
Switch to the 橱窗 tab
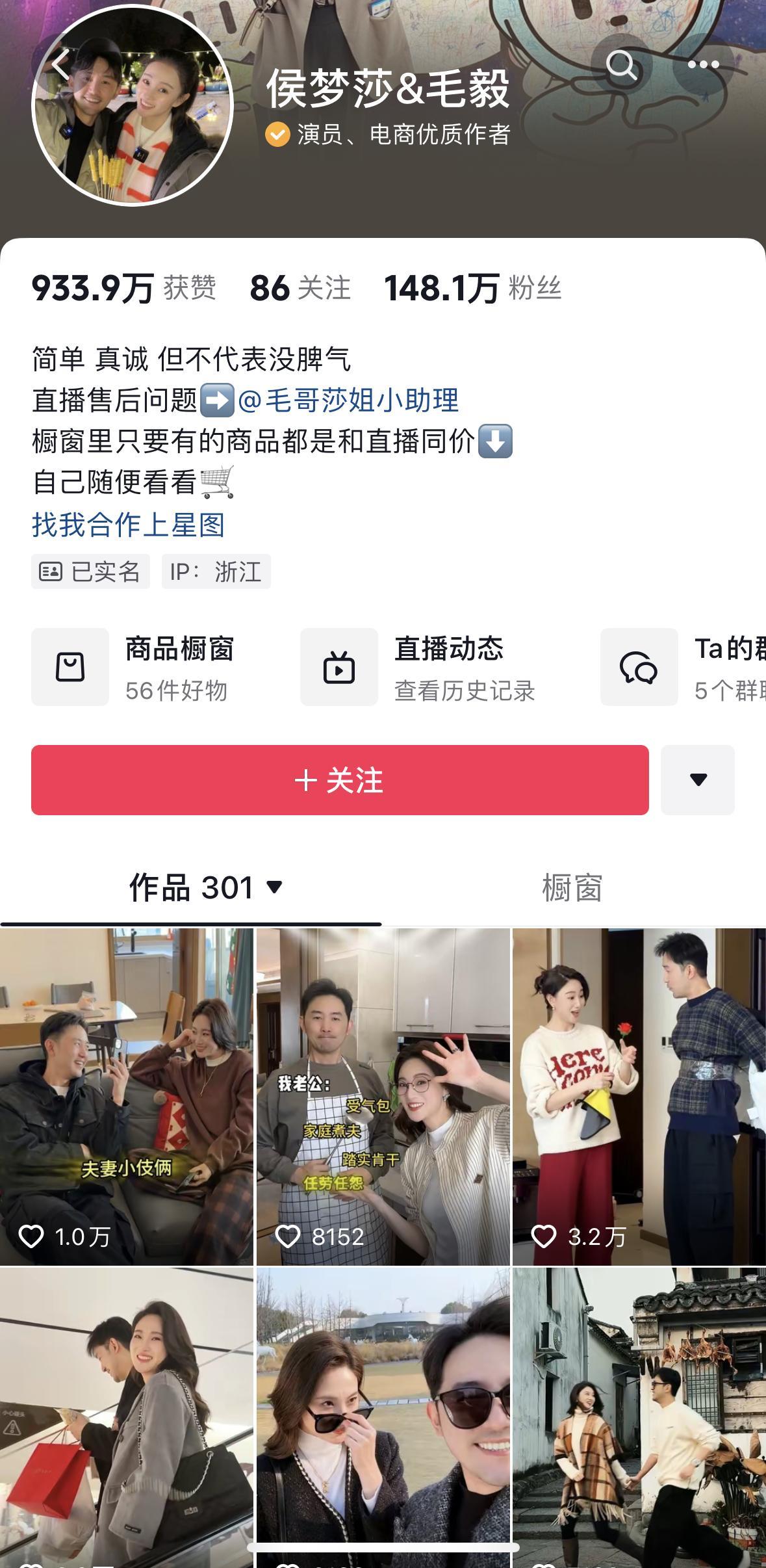click(572, 888)
